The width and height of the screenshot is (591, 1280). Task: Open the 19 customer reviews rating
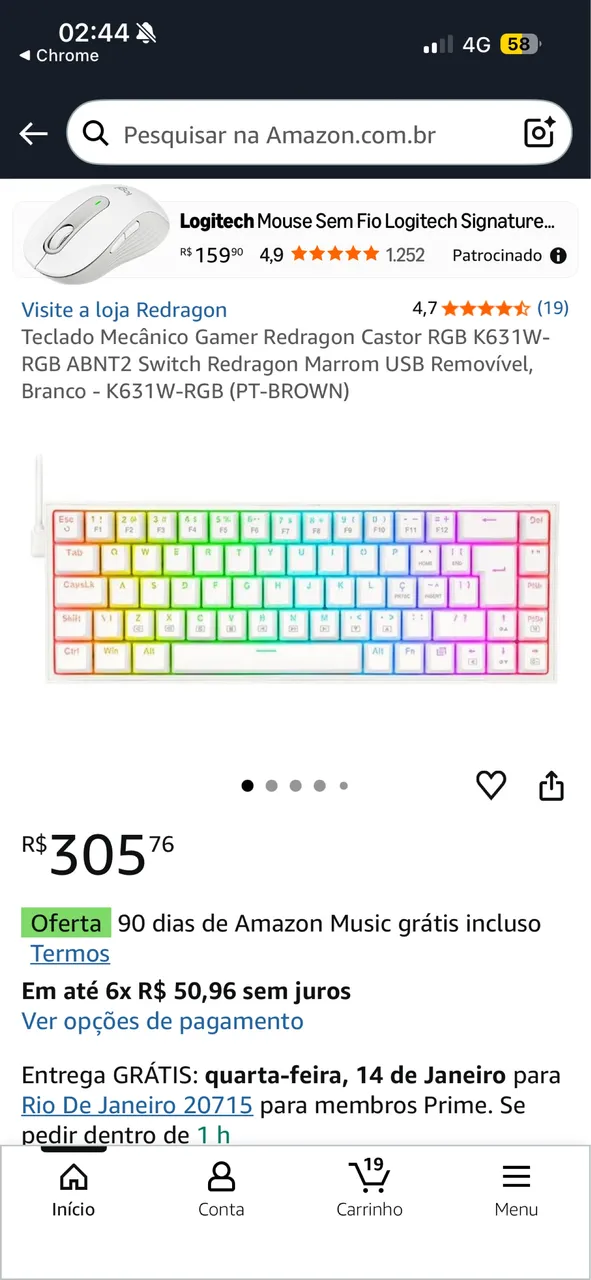click(490, 308)
